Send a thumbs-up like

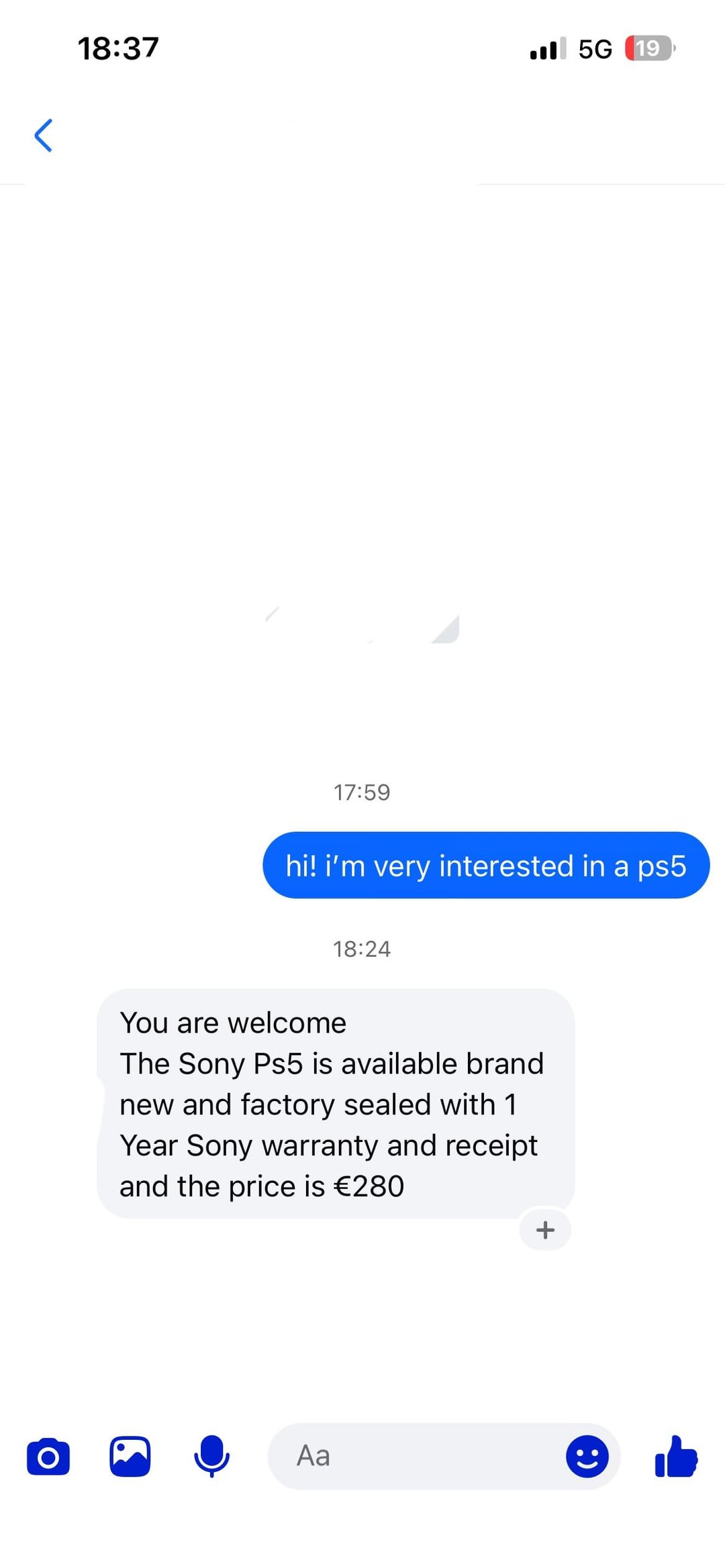coord(675,1457)
